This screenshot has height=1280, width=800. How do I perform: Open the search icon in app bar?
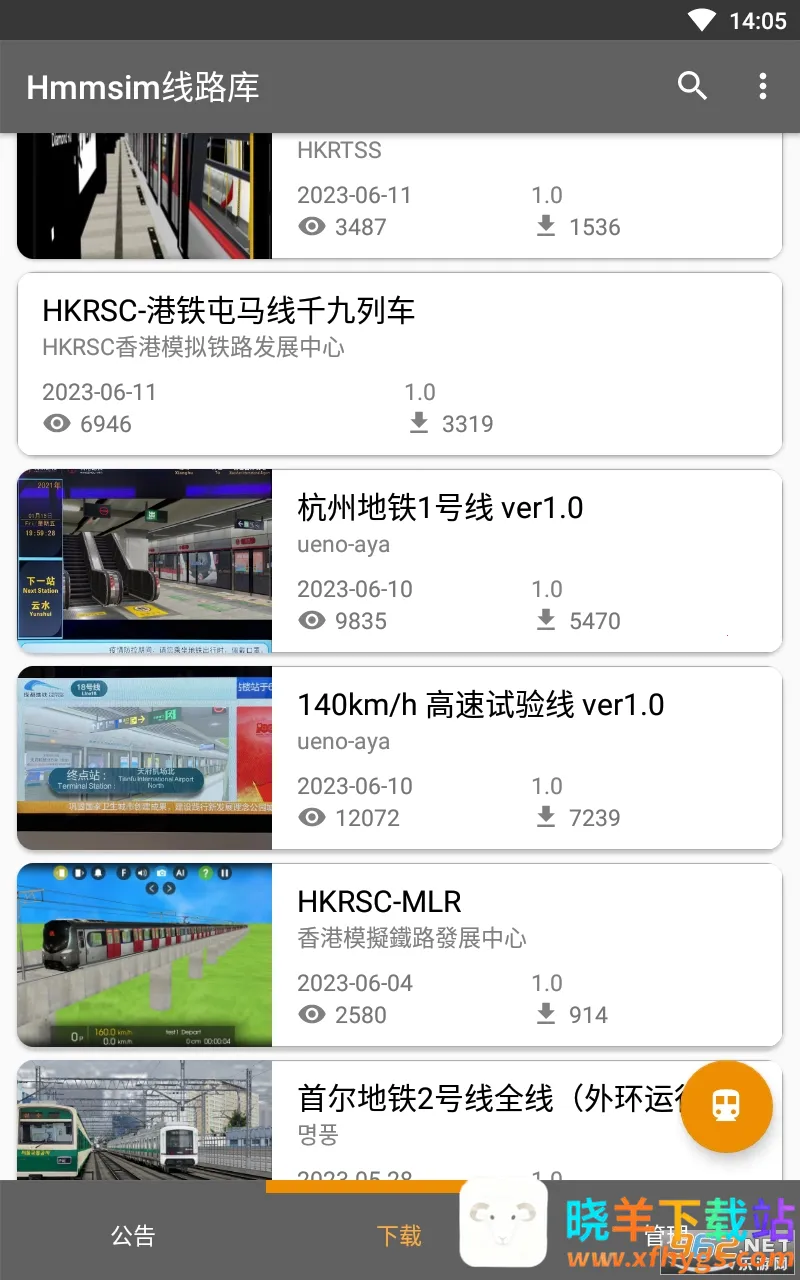tap(692, 86)
